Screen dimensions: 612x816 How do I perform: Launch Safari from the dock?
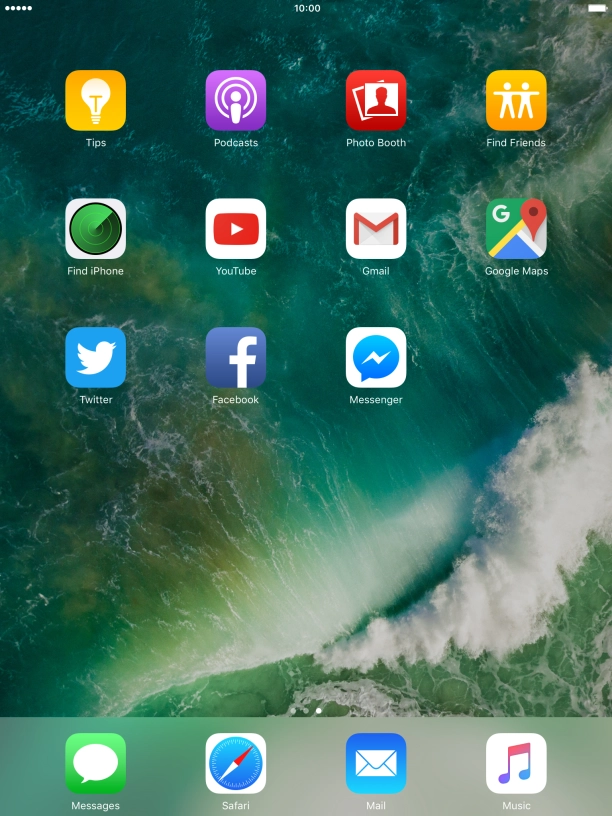[x=236, y=764]
